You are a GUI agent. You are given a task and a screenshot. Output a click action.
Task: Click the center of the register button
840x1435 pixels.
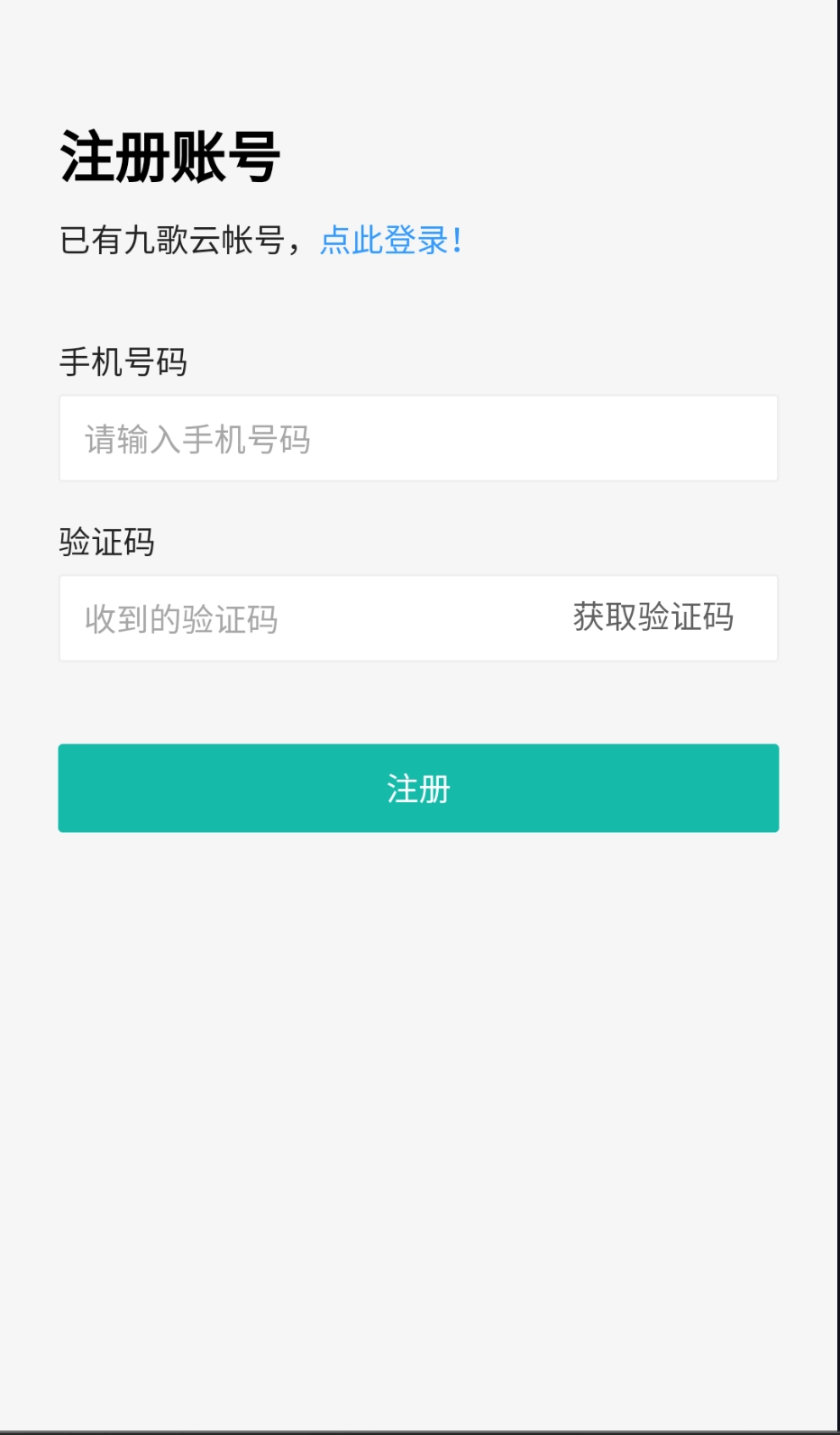(418, 788)
